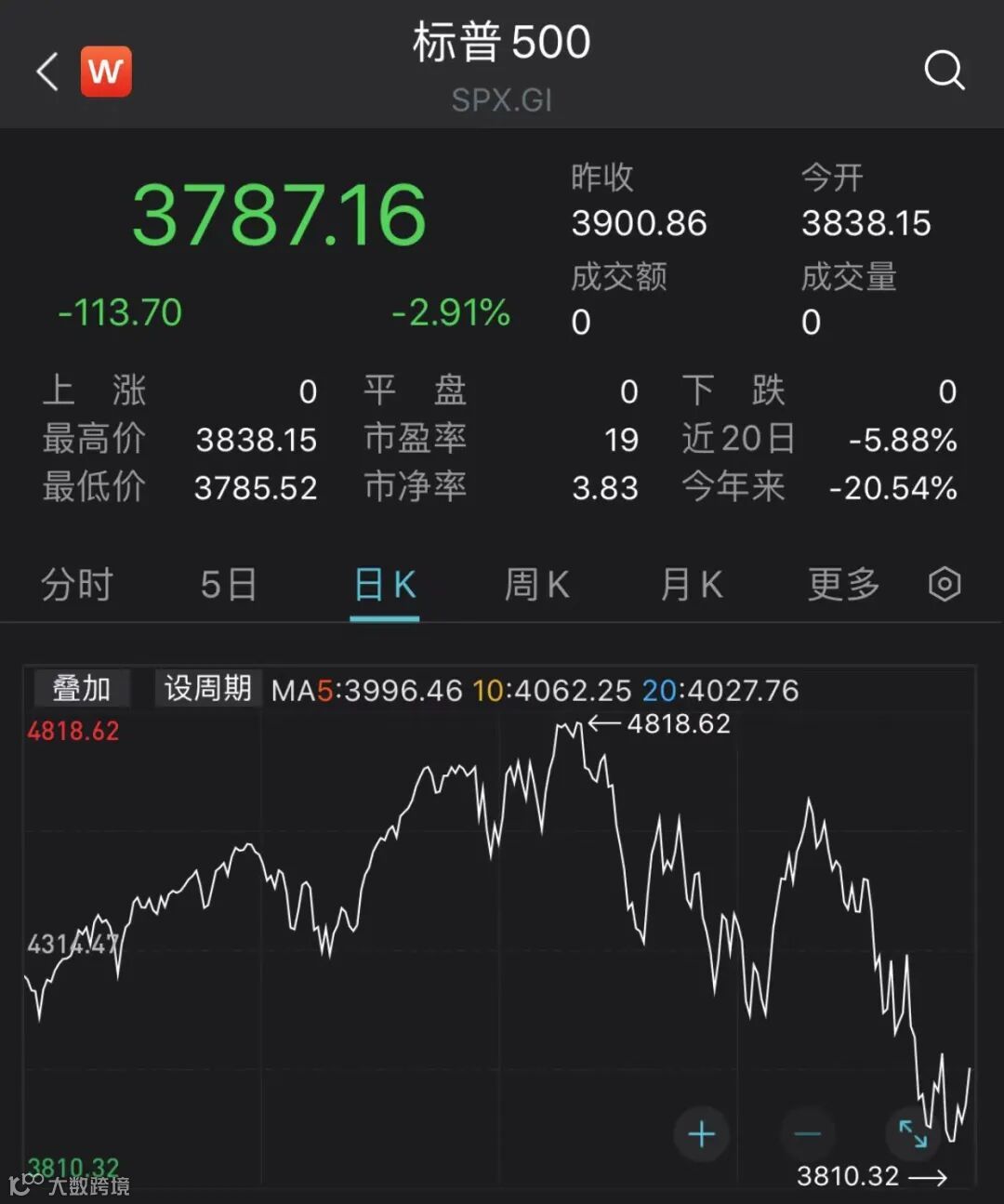Expand the chart to fullscreen
The width and height of the screenshot is (1004, 1204).
(x=913, y=1133)
